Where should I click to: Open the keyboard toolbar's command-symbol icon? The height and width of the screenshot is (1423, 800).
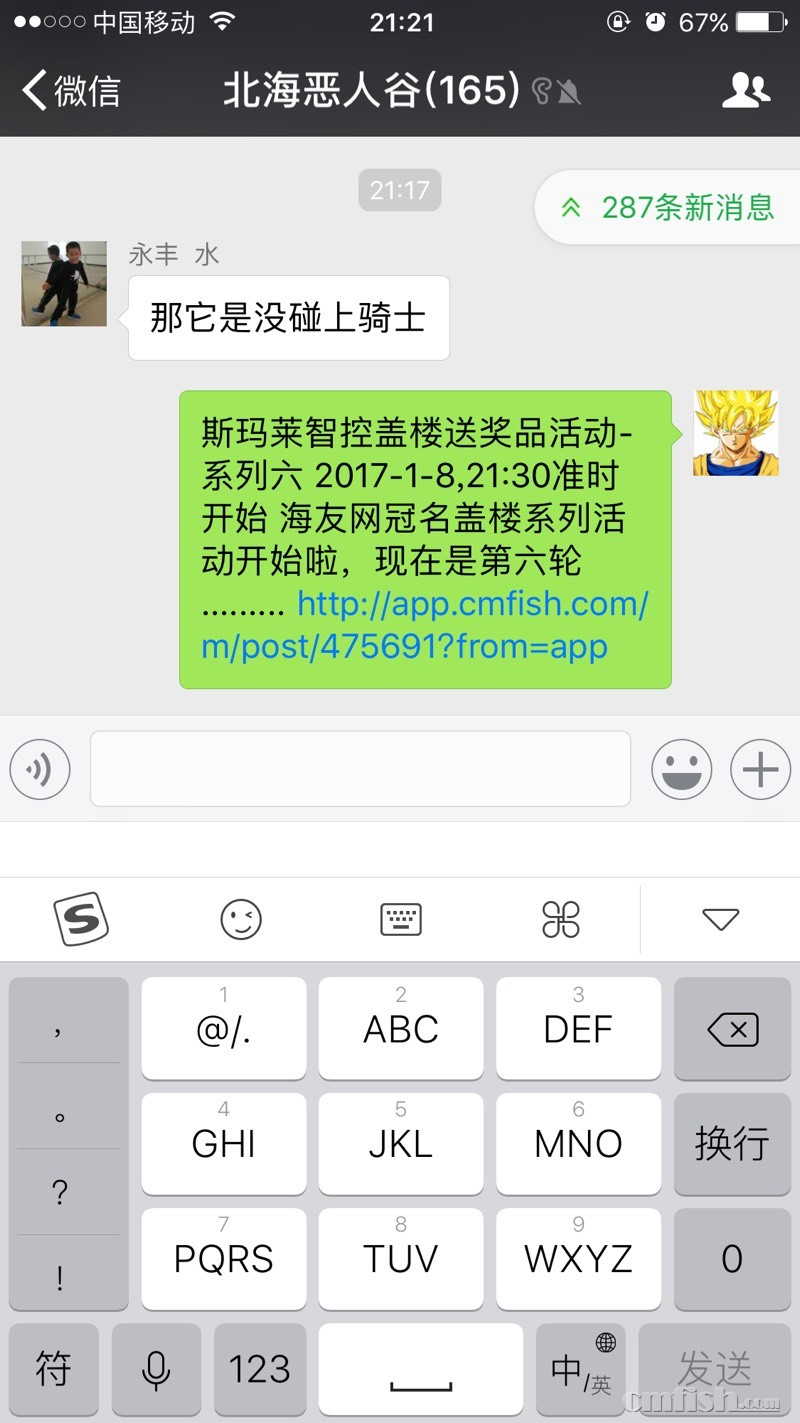click(561, 919)
